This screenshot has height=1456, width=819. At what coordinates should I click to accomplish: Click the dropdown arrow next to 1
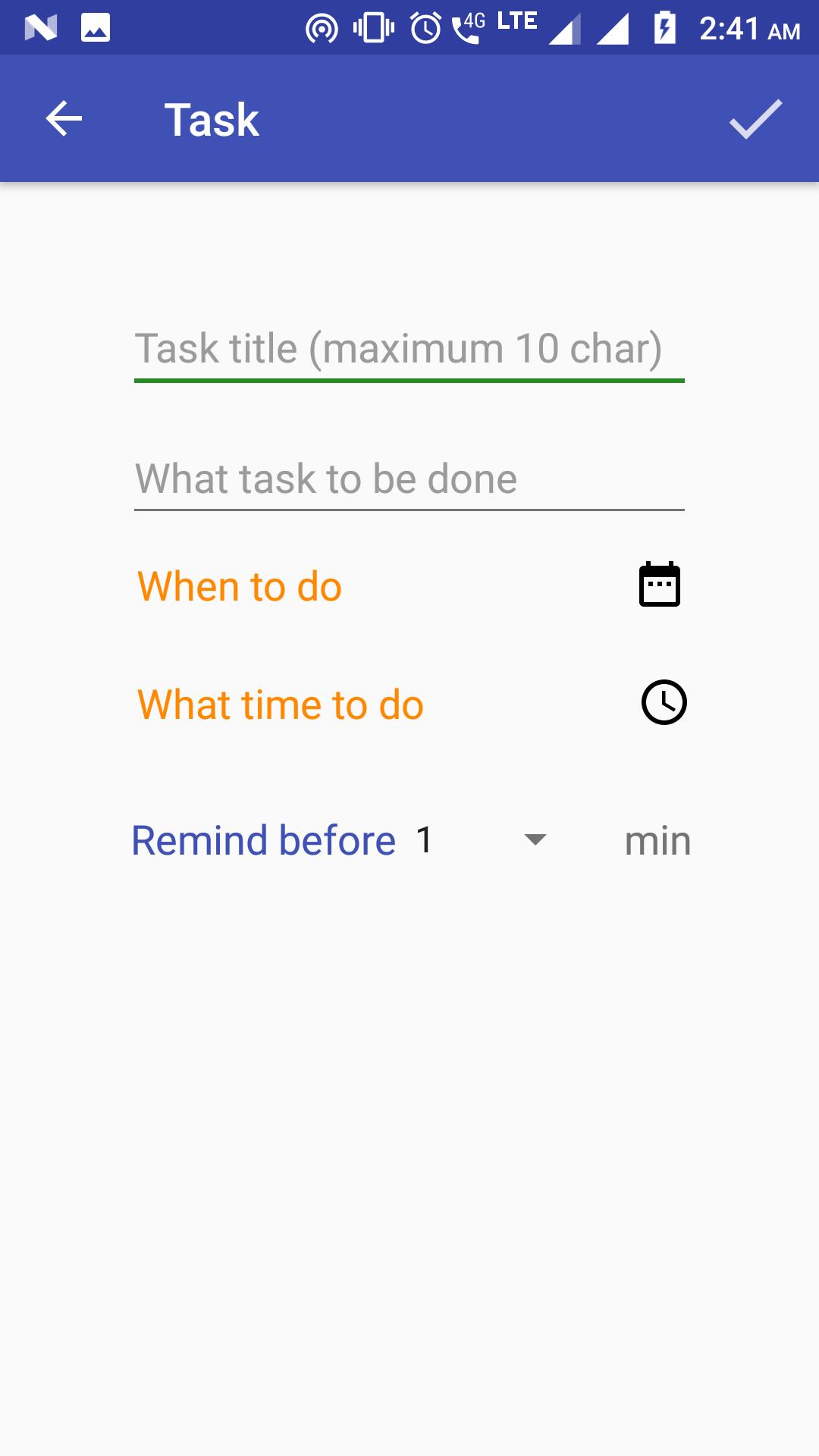[535, 840]
